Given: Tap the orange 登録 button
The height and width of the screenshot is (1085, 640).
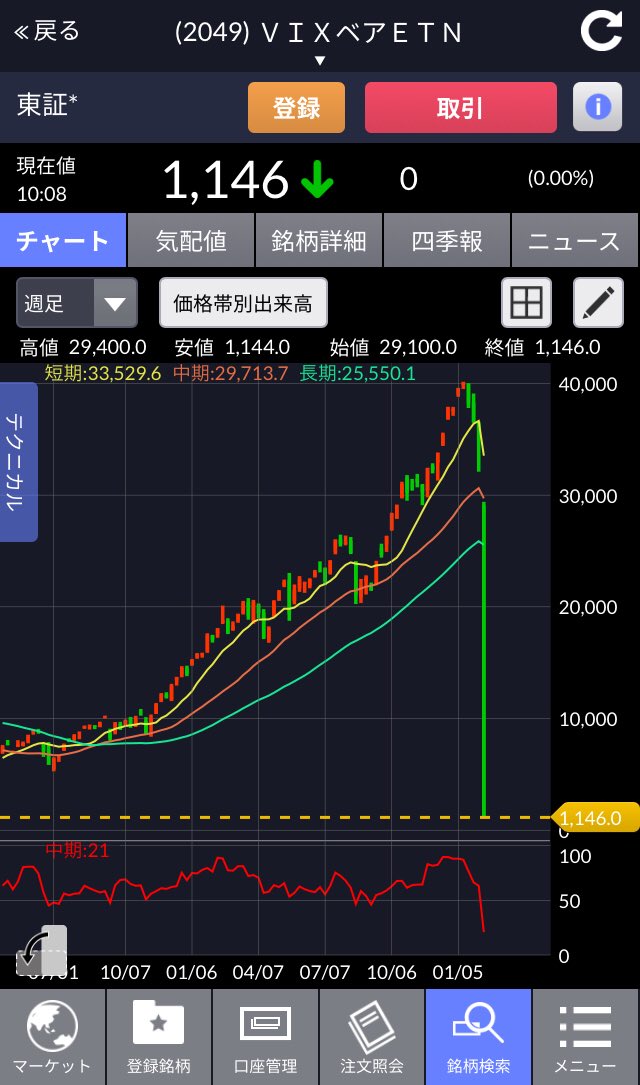Looking at the screenshot, I should coord(296,107).
